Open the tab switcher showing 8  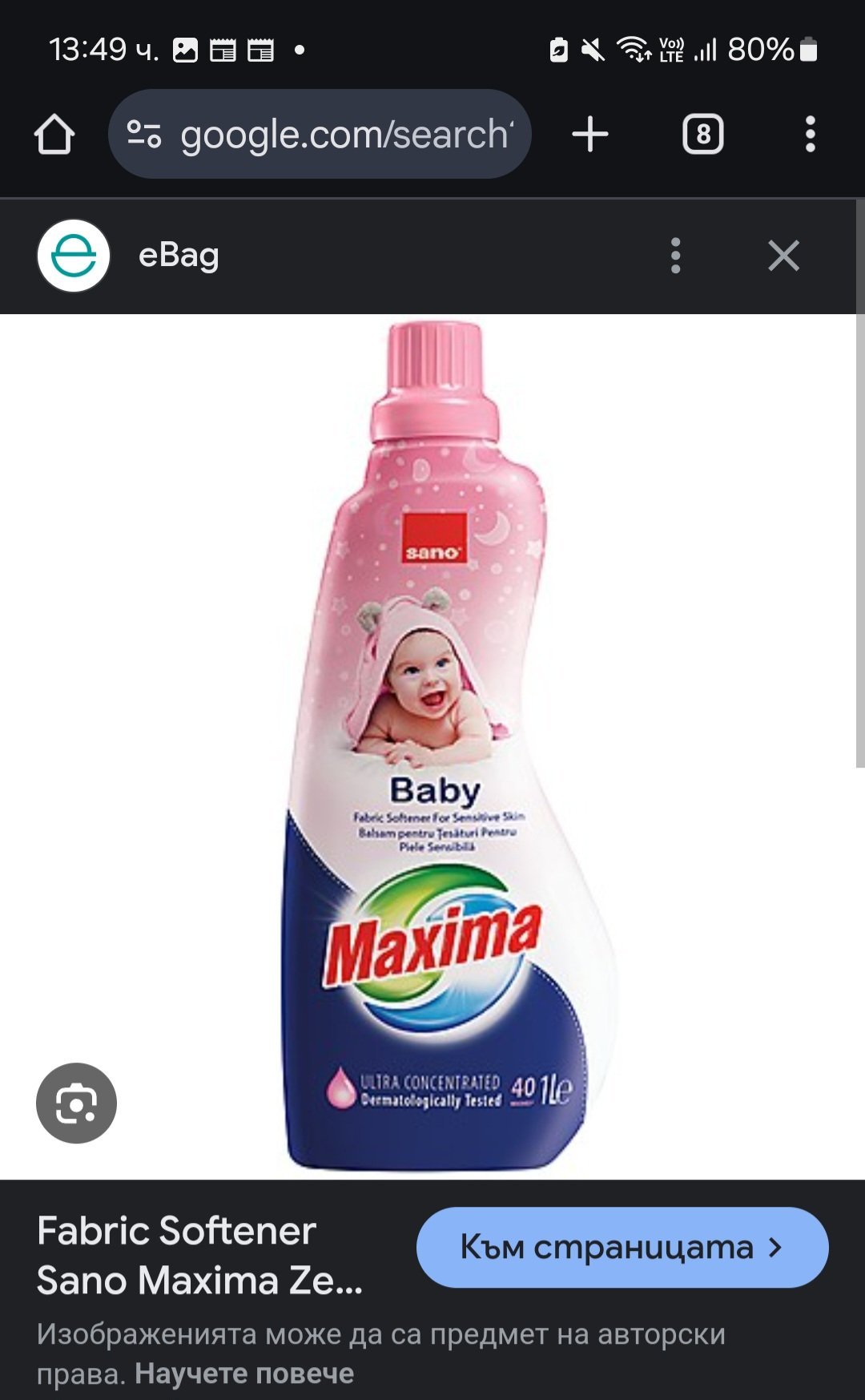click(x=702, y=134)
